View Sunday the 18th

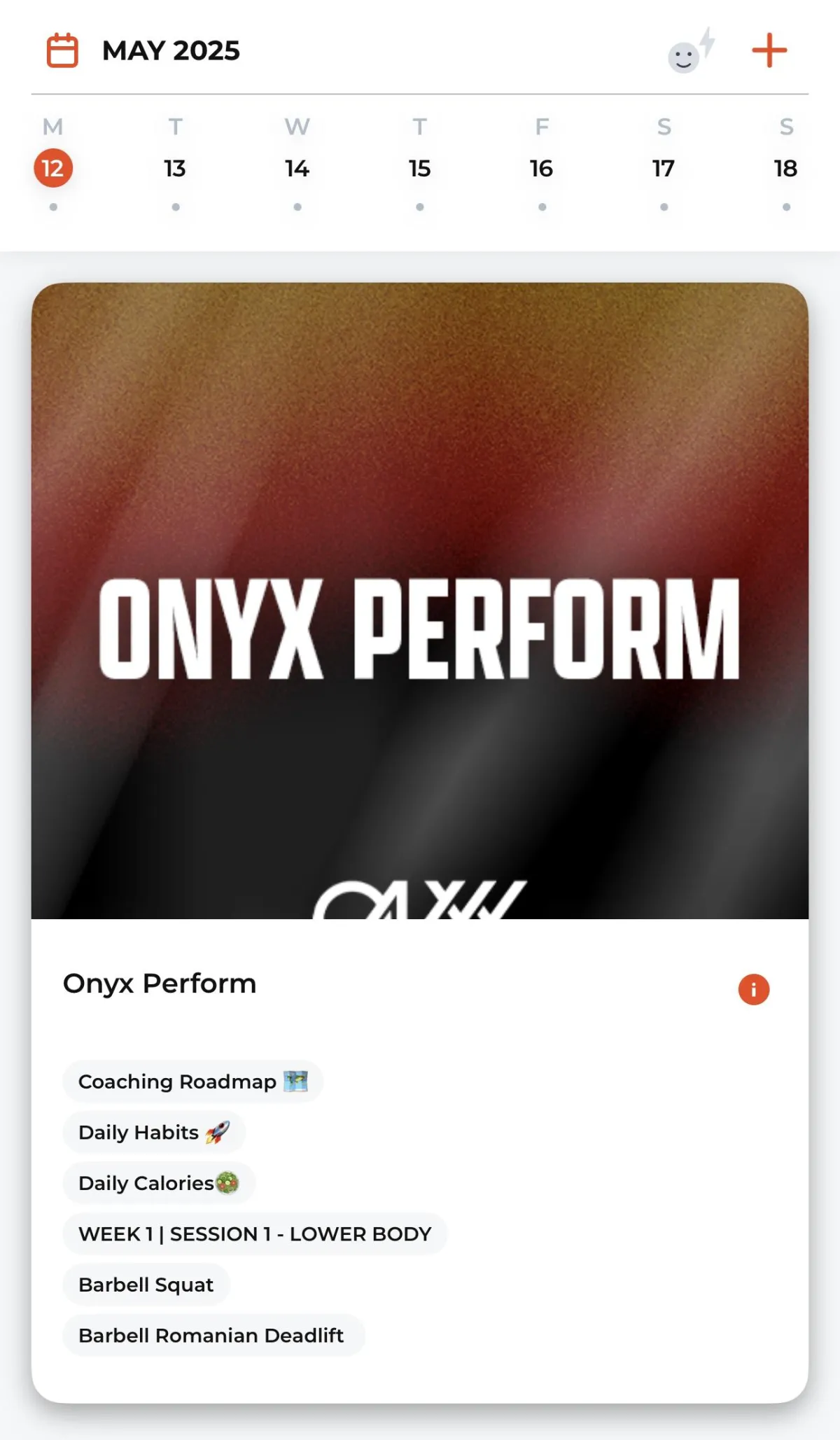(x=786, y=168)
